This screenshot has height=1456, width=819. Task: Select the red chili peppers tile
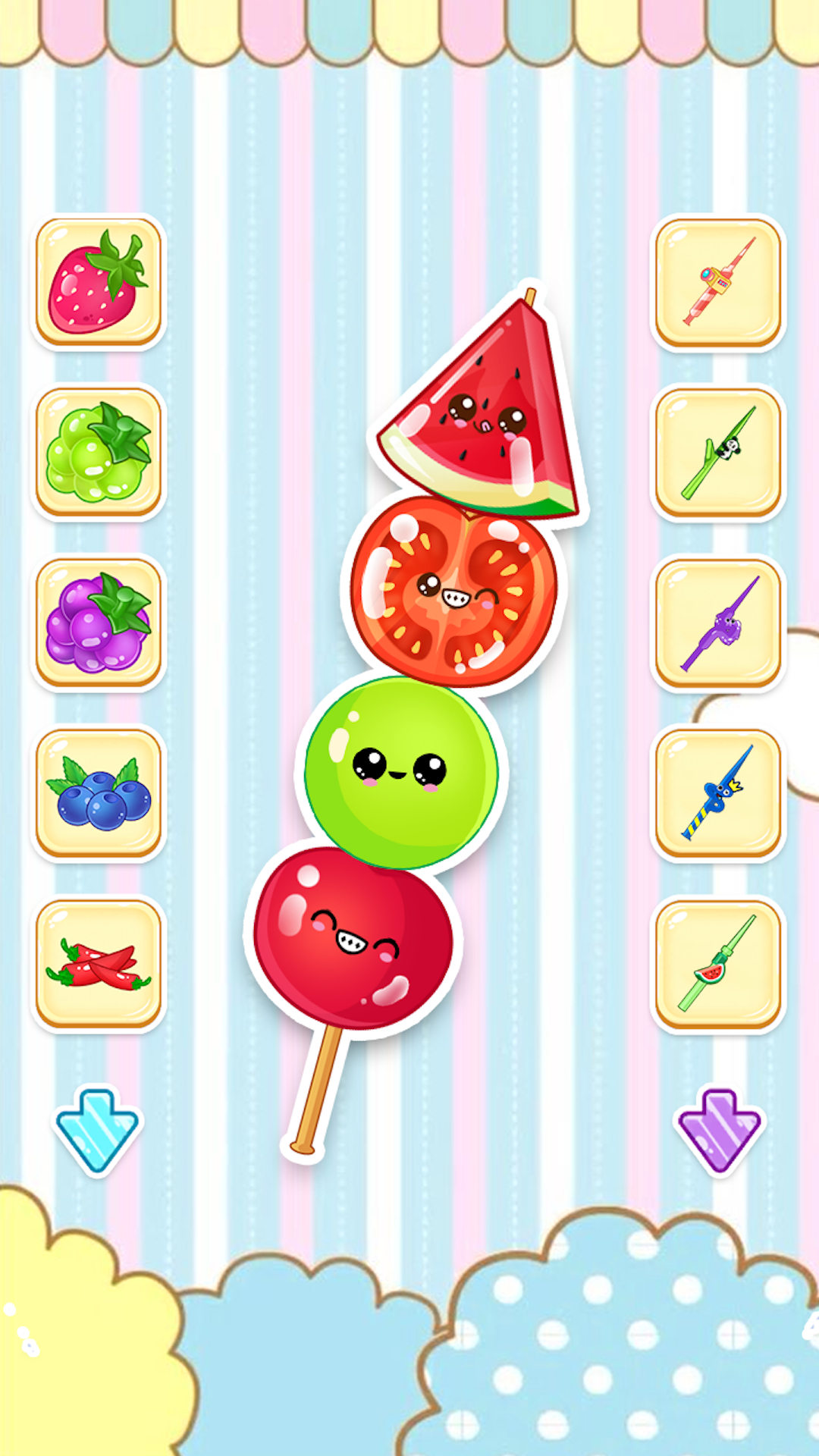(x=99, y=964)
